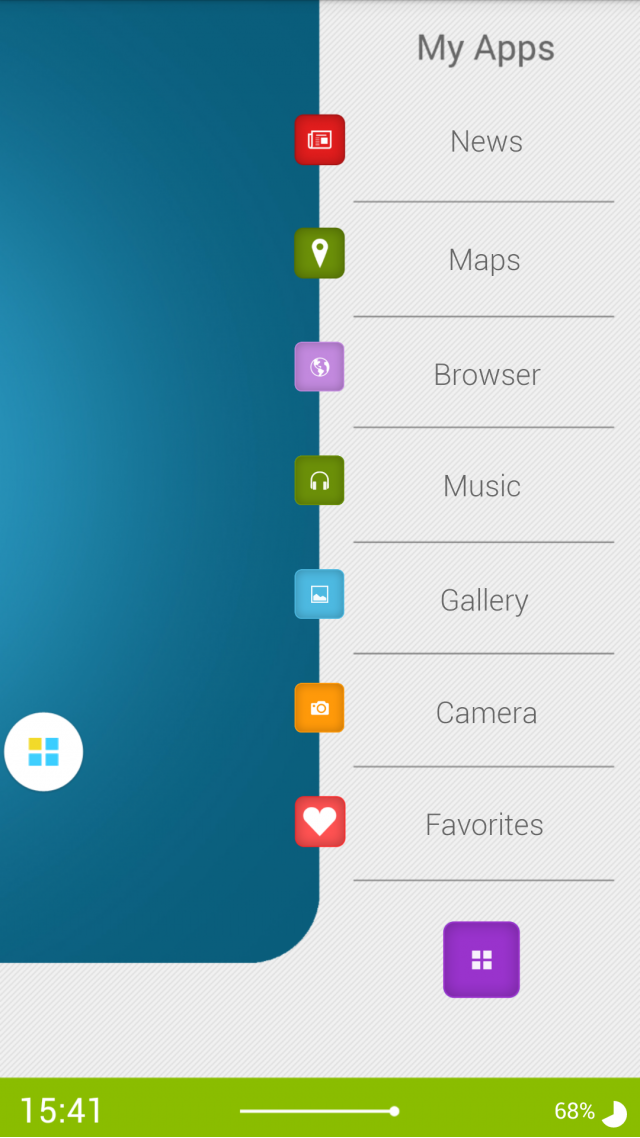Open Favorites from the list
The image size is (640, 1138).
click(x=484, y=825)
